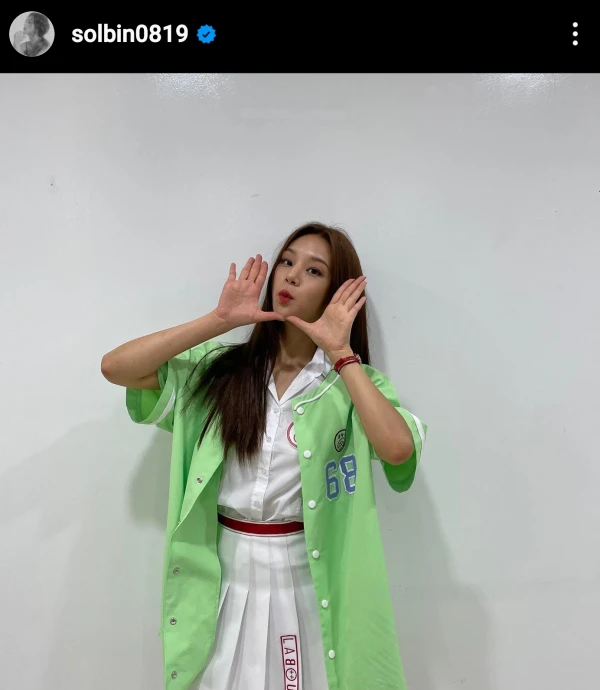This screenshot has width=600, height=690.
Task: Open the post options three-dot menu
Action: point(575,34)
